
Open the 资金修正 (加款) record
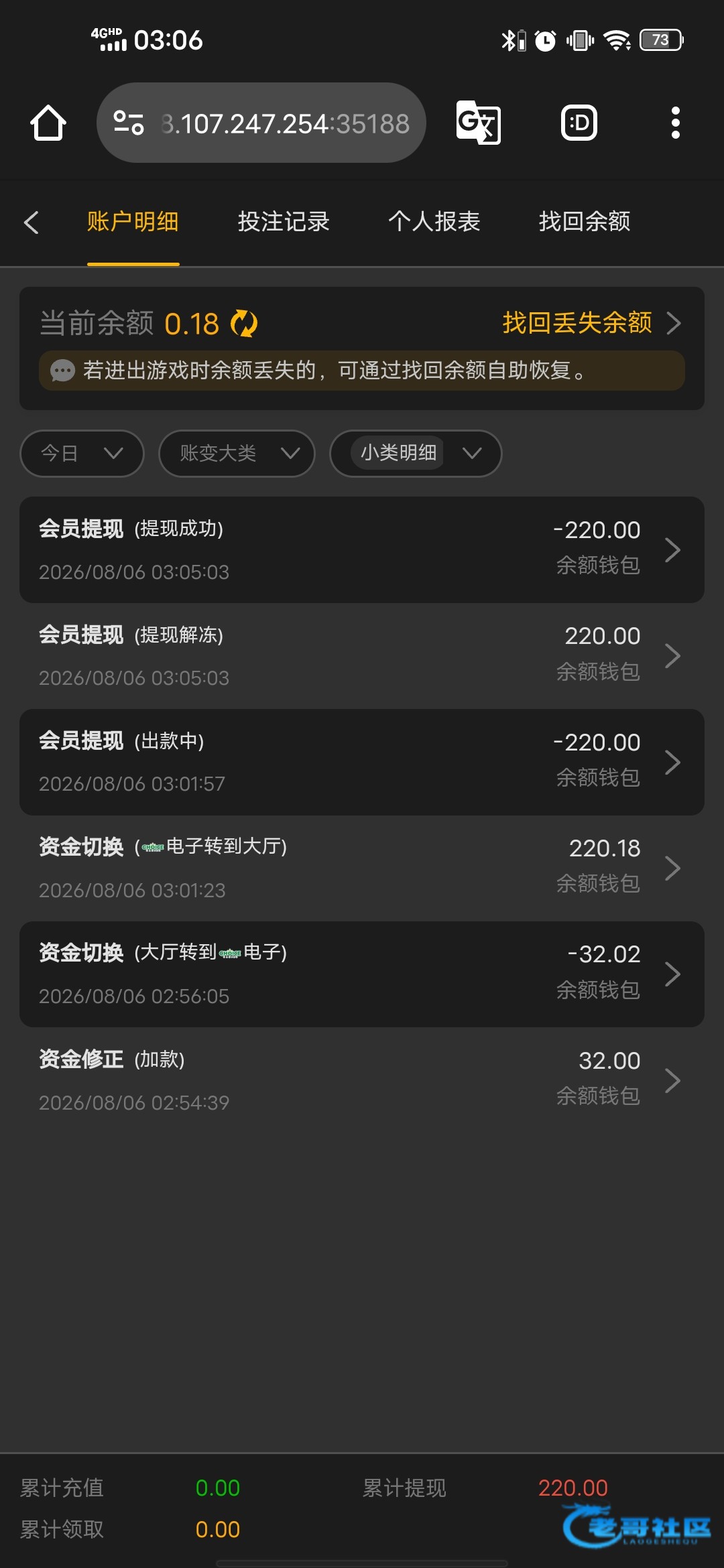[x=362, y=1080]
